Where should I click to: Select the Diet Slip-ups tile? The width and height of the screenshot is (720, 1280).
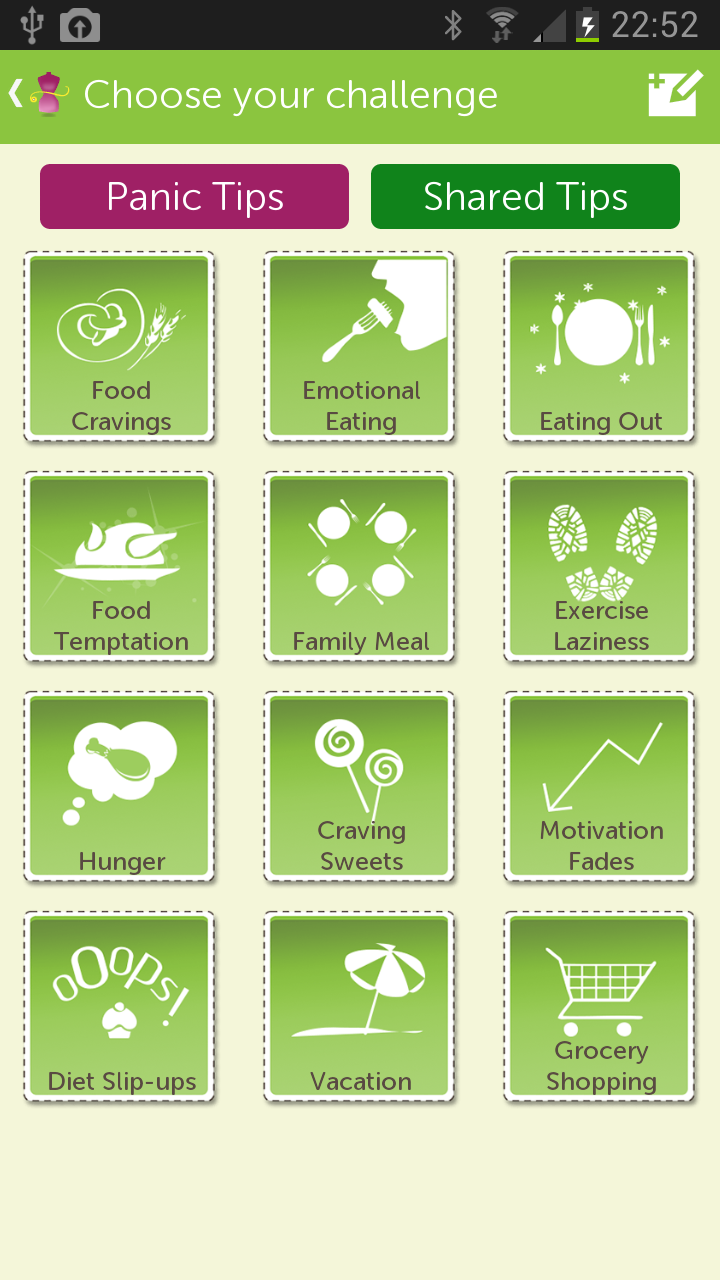[120, 1007]
